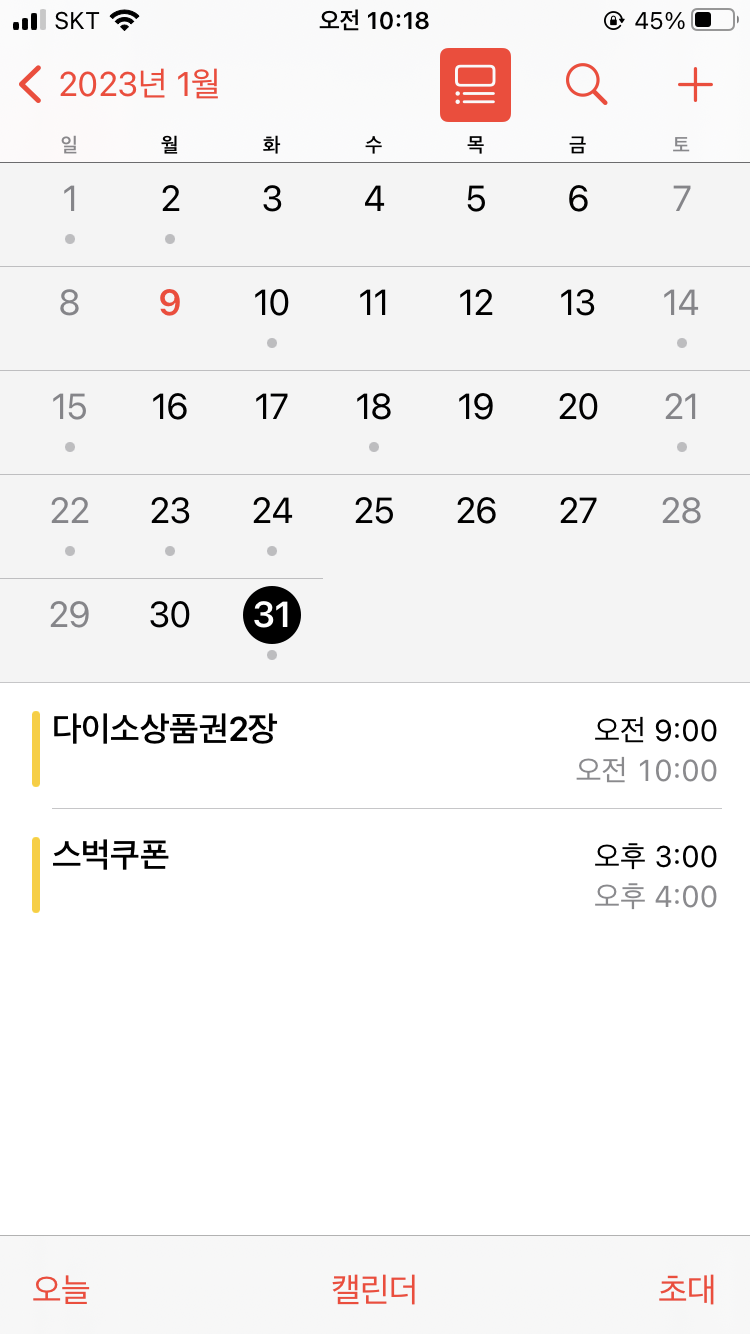
Task: Open the 캘린더 calendars list
Action: [374, 1289]
